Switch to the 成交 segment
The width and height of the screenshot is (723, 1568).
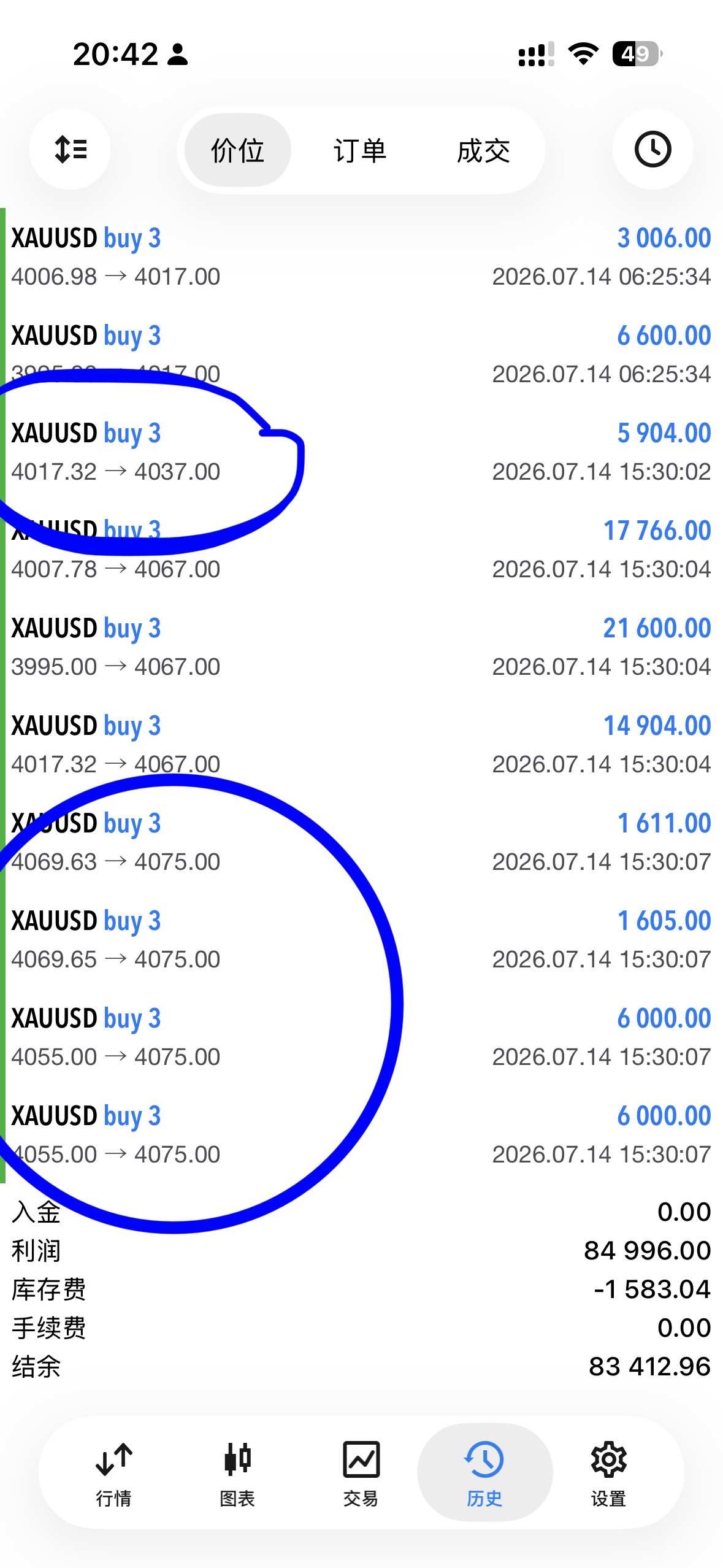[x=483, y=150]
